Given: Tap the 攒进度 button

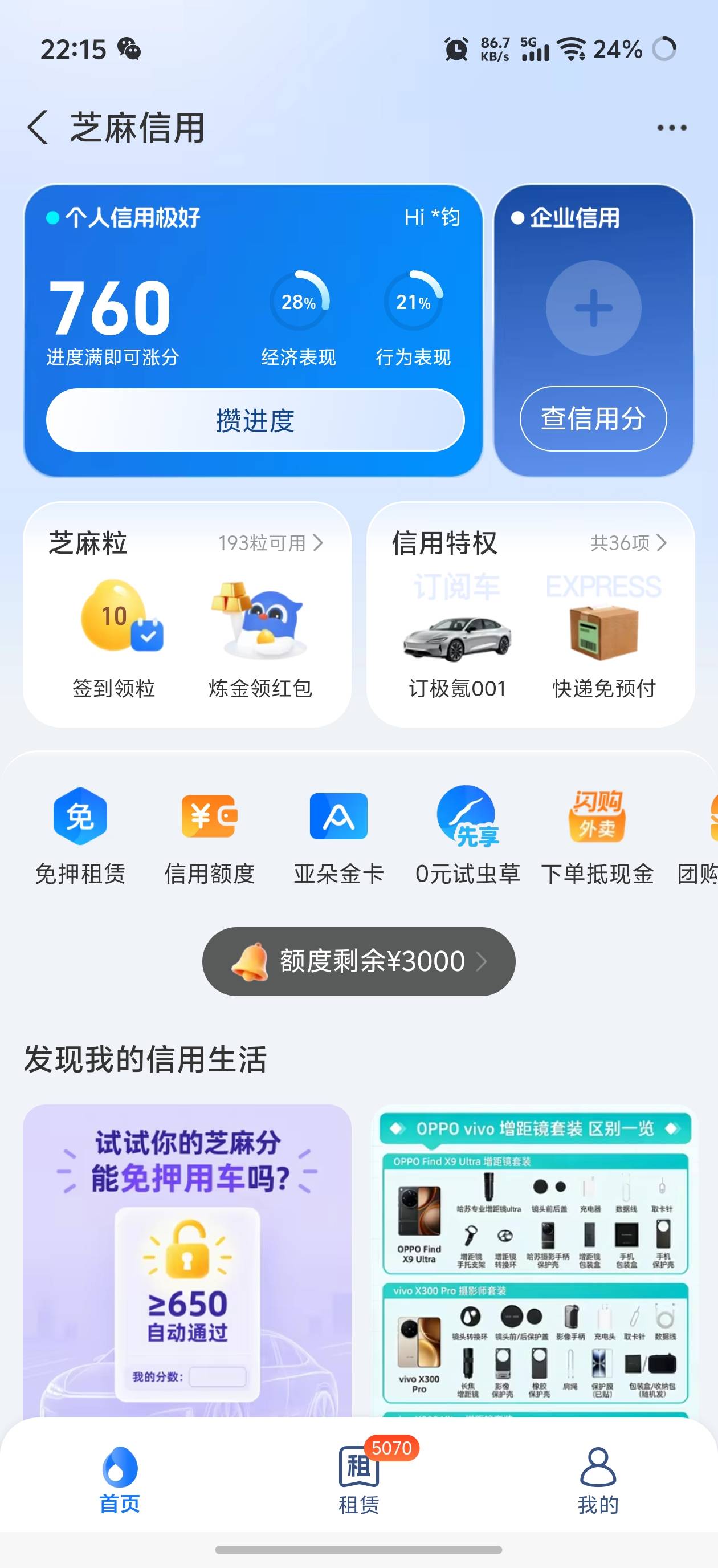Looking at the screenshot, I should pyautogui.click(x=255, y=420).
